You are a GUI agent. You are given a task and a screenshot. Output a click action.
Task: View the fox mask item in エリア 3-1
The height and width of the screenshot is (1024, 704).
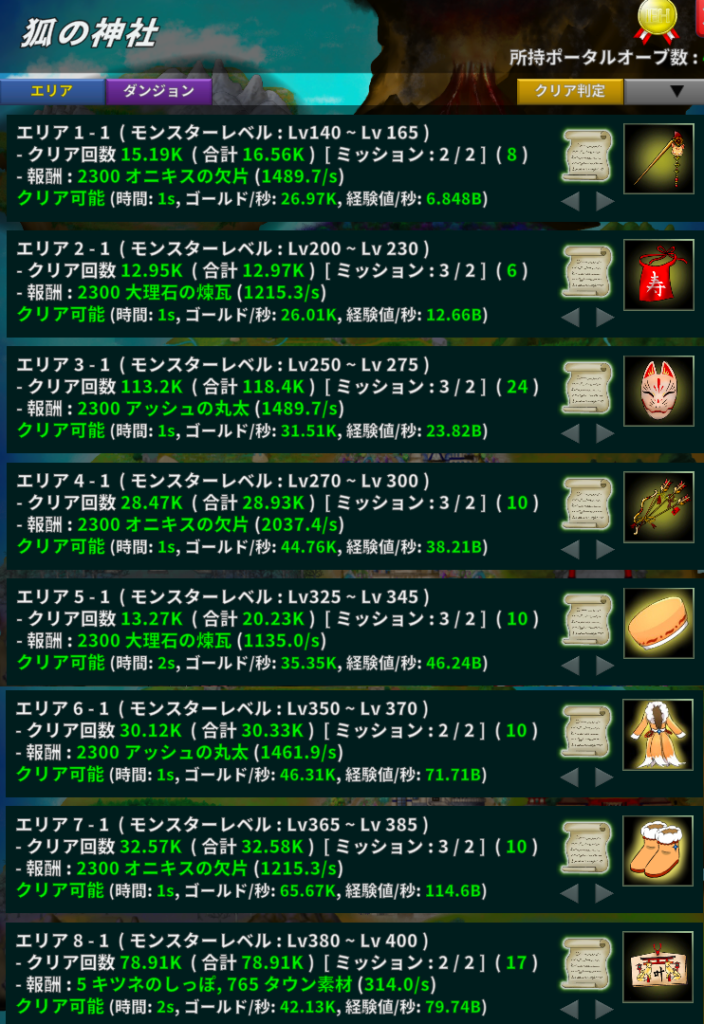(658, 390)
